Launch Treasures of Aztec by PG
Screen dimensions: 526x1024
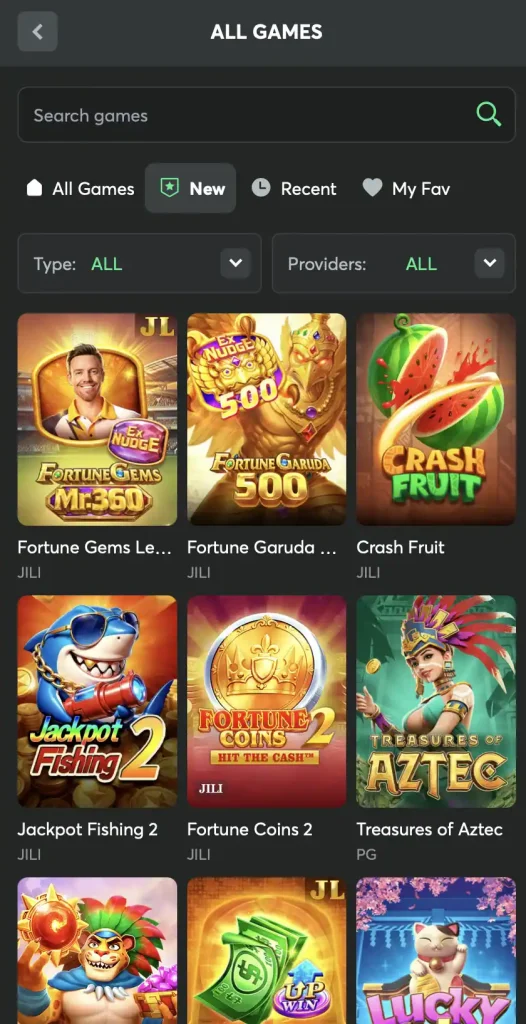click(x=436, y=701)
